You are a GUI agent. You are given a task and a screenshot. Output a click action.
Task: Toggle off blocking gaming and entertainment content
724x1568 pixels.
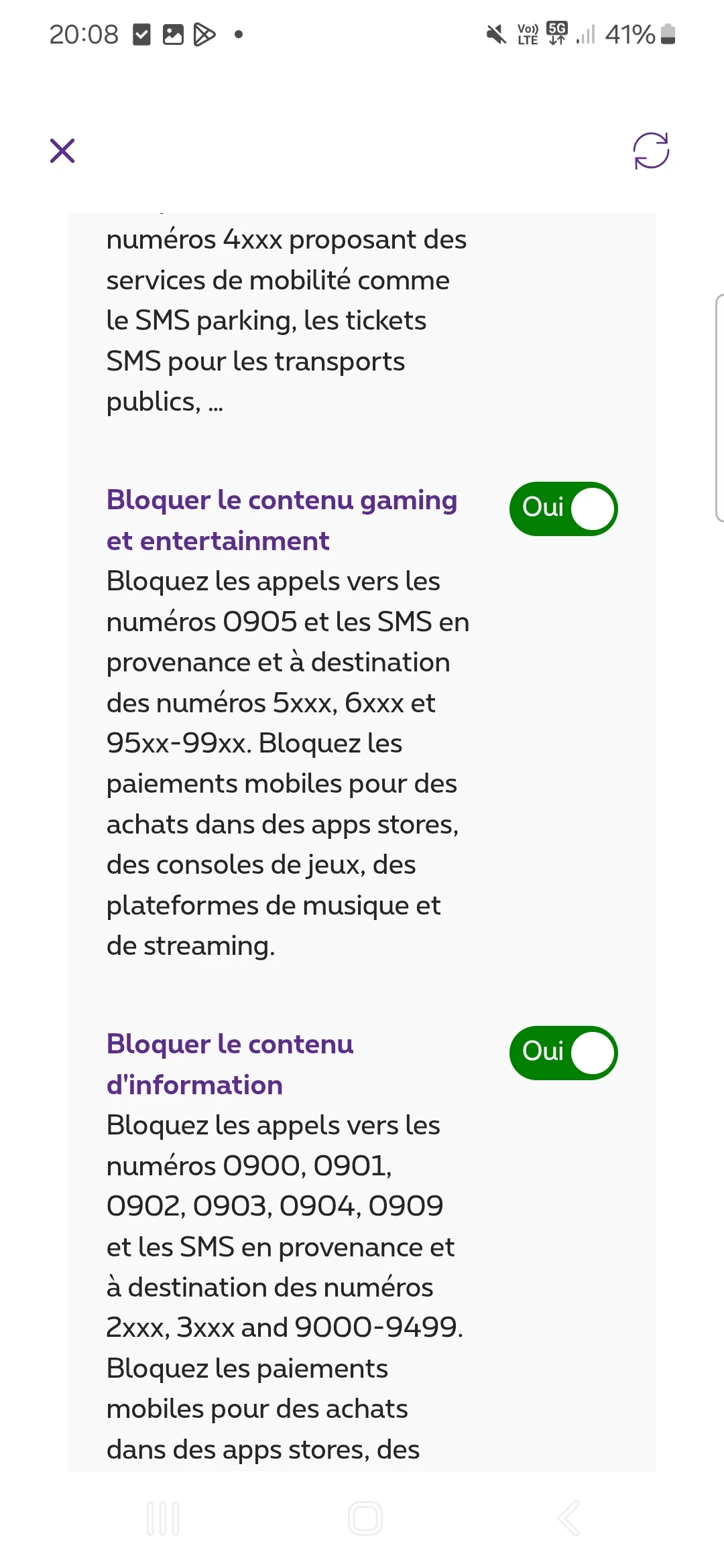(x=563, y=509)
